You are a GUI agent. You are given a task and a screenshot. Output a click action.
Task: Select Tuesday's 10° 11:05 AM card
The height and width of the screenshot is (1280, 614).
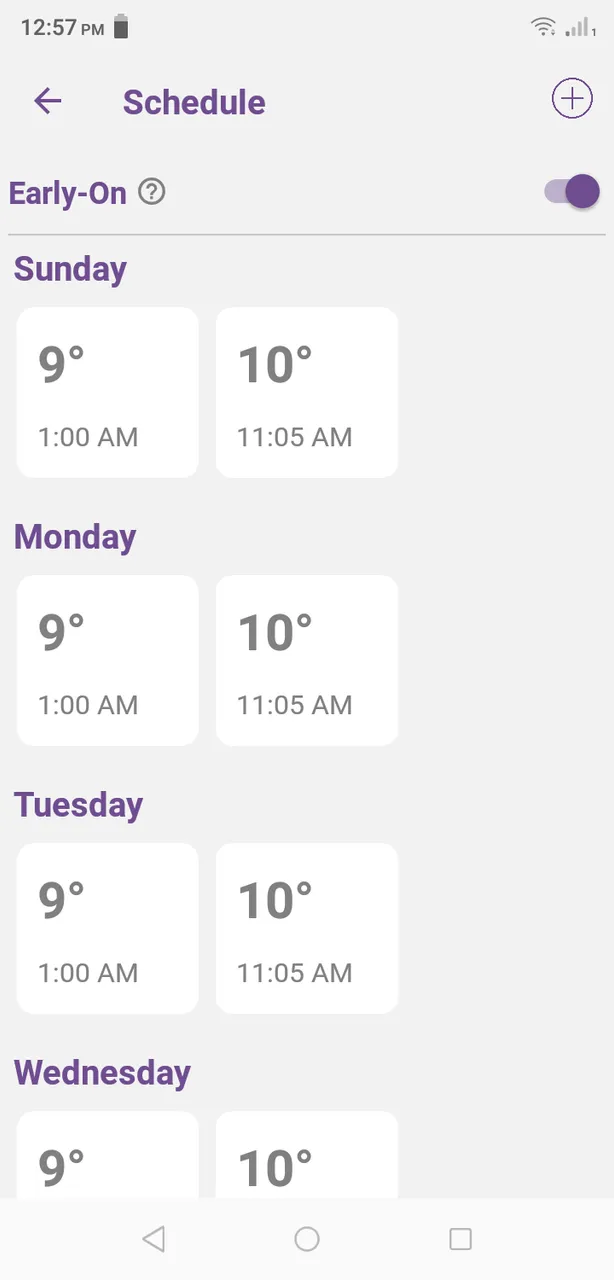pos(307,928)
